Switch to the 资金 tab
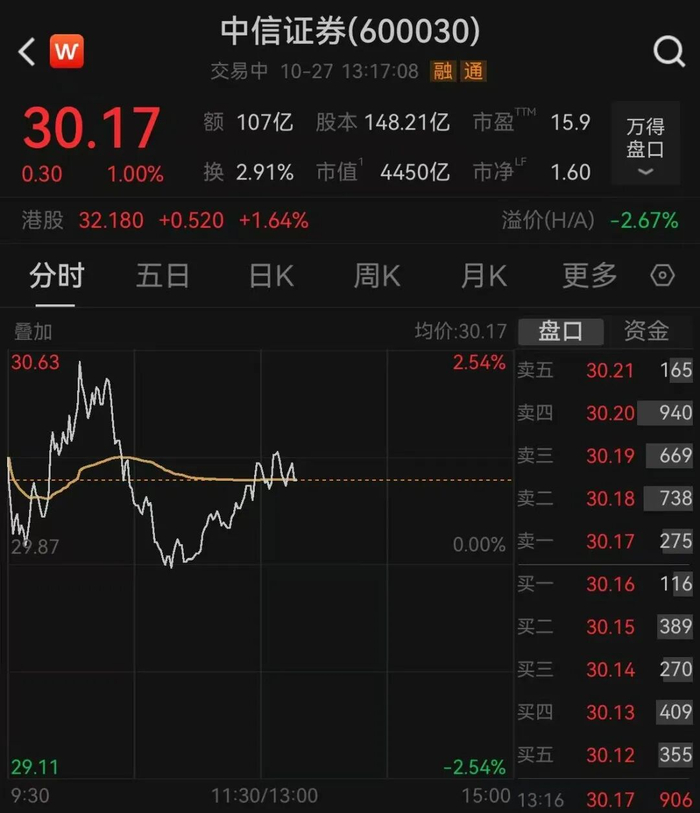 click(x=646, y=331)
